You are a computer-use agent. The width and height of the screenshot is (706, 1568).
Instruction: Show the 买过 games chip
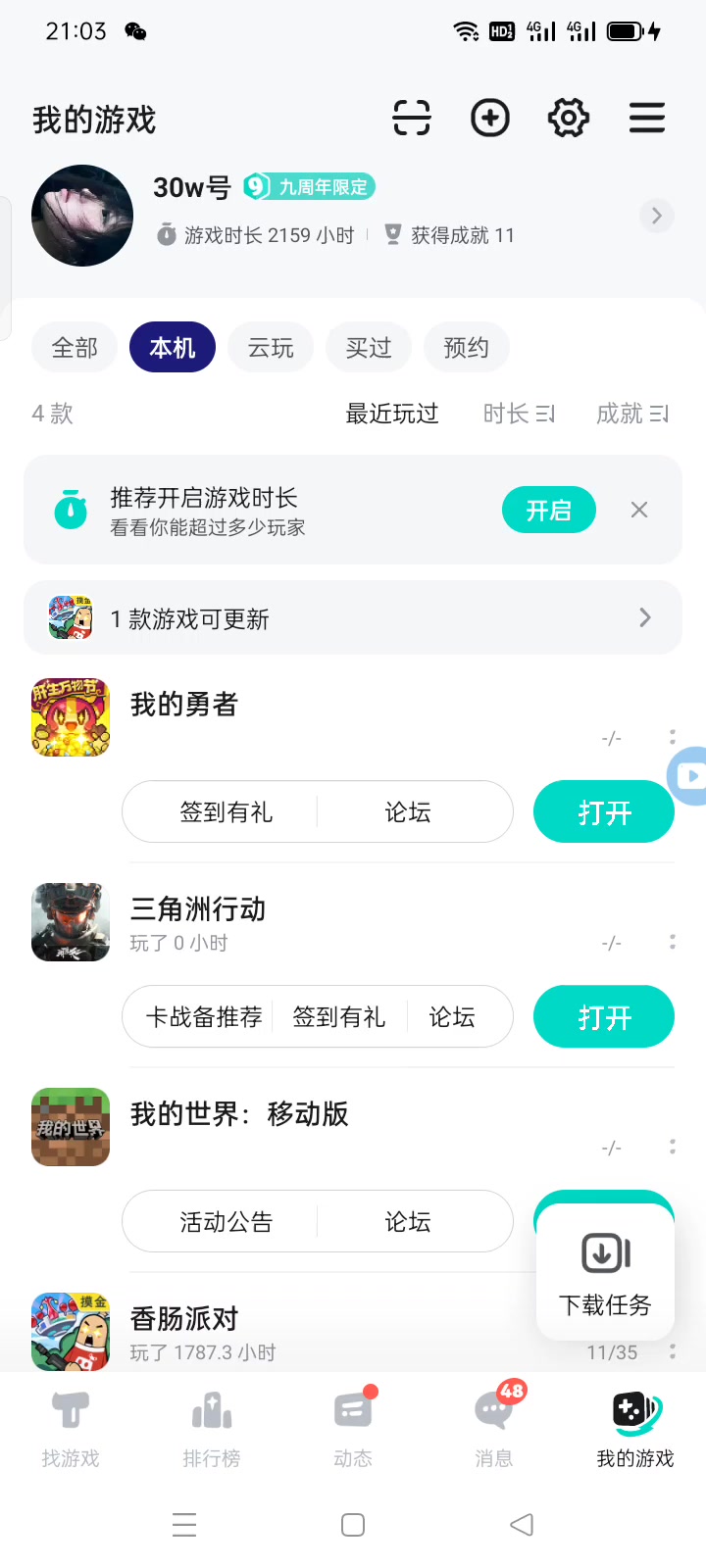coord(369,348)
